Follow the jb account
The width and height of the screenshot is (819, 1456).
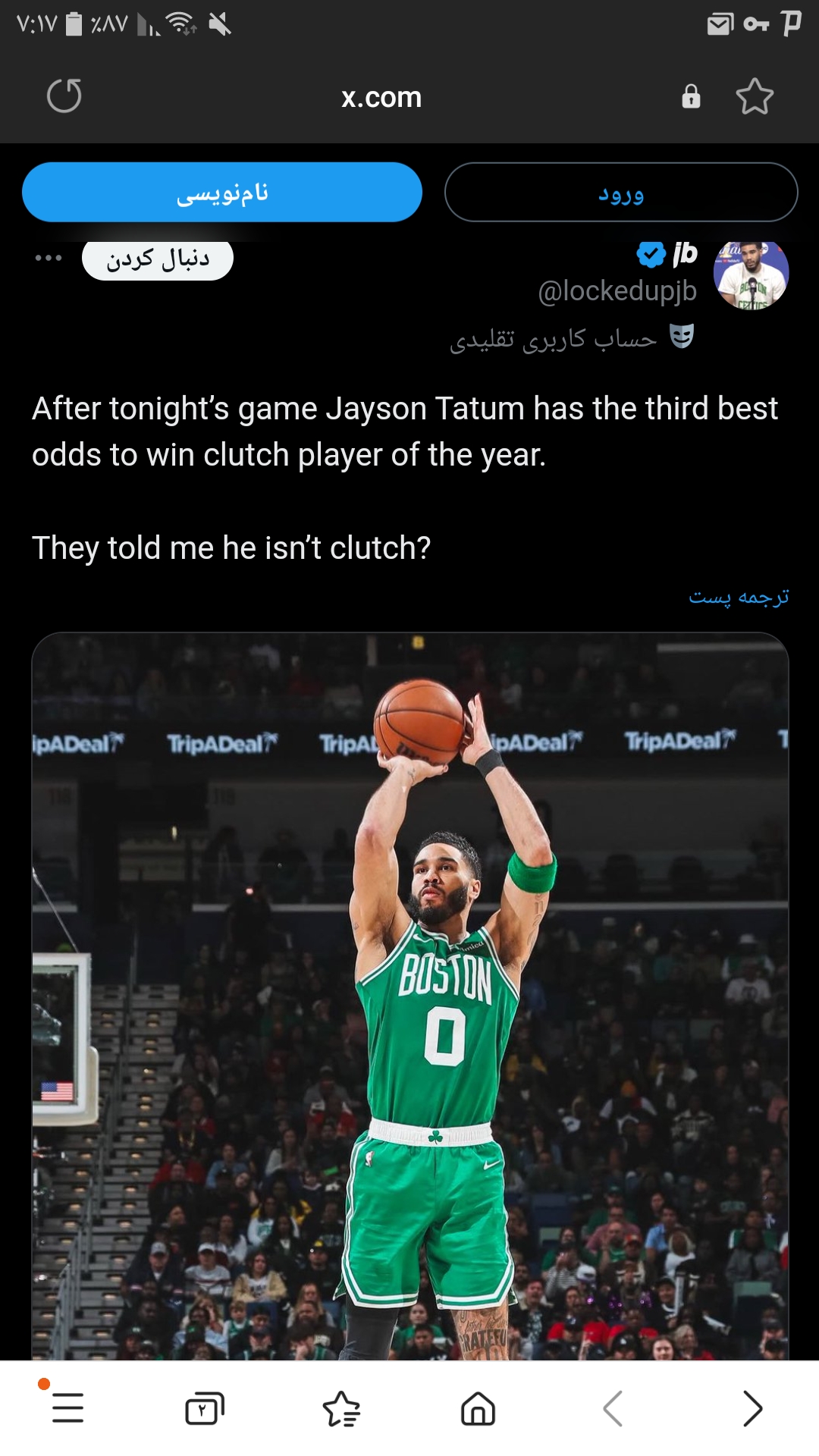(x=158, y=259)
